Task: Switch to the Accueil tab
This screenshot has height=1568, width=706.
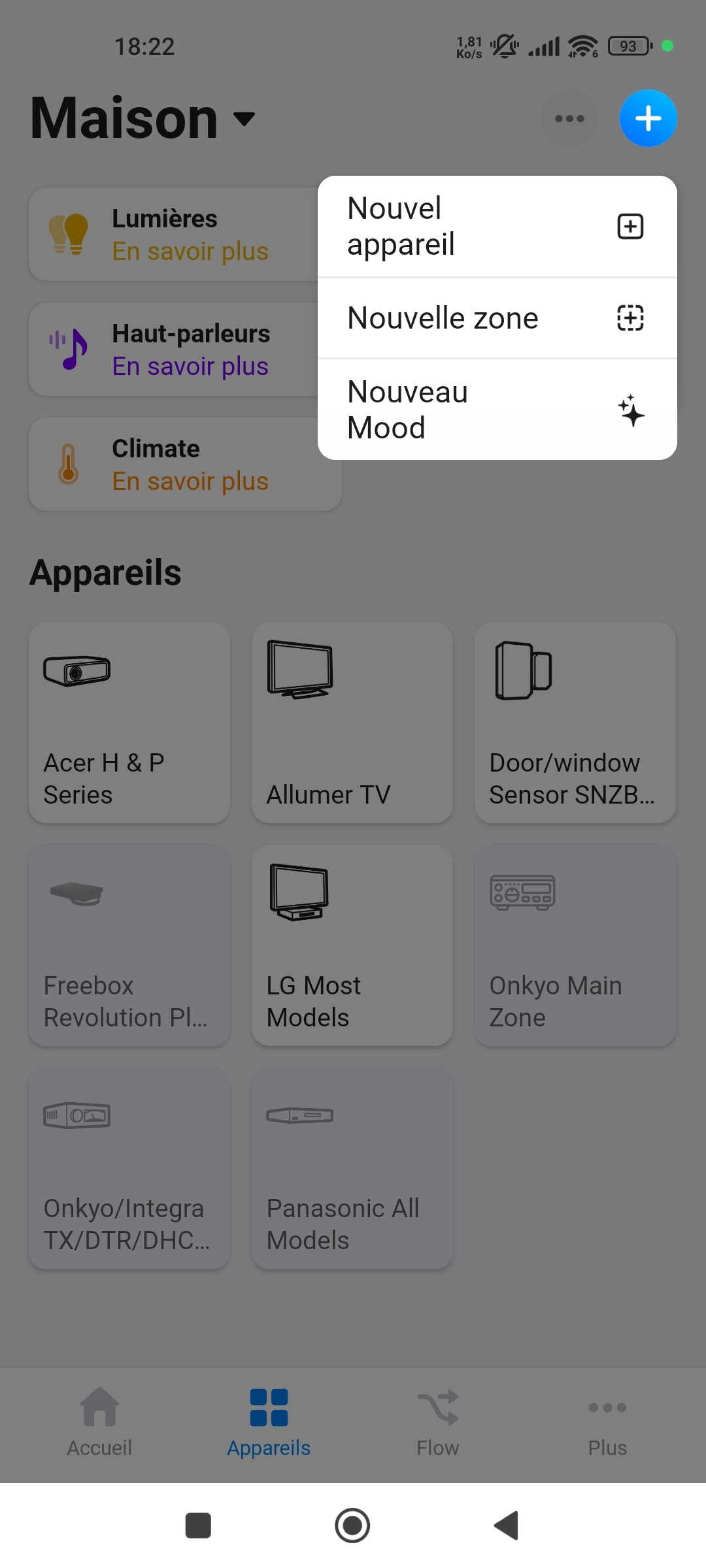Action: (x=99, y=1424)
